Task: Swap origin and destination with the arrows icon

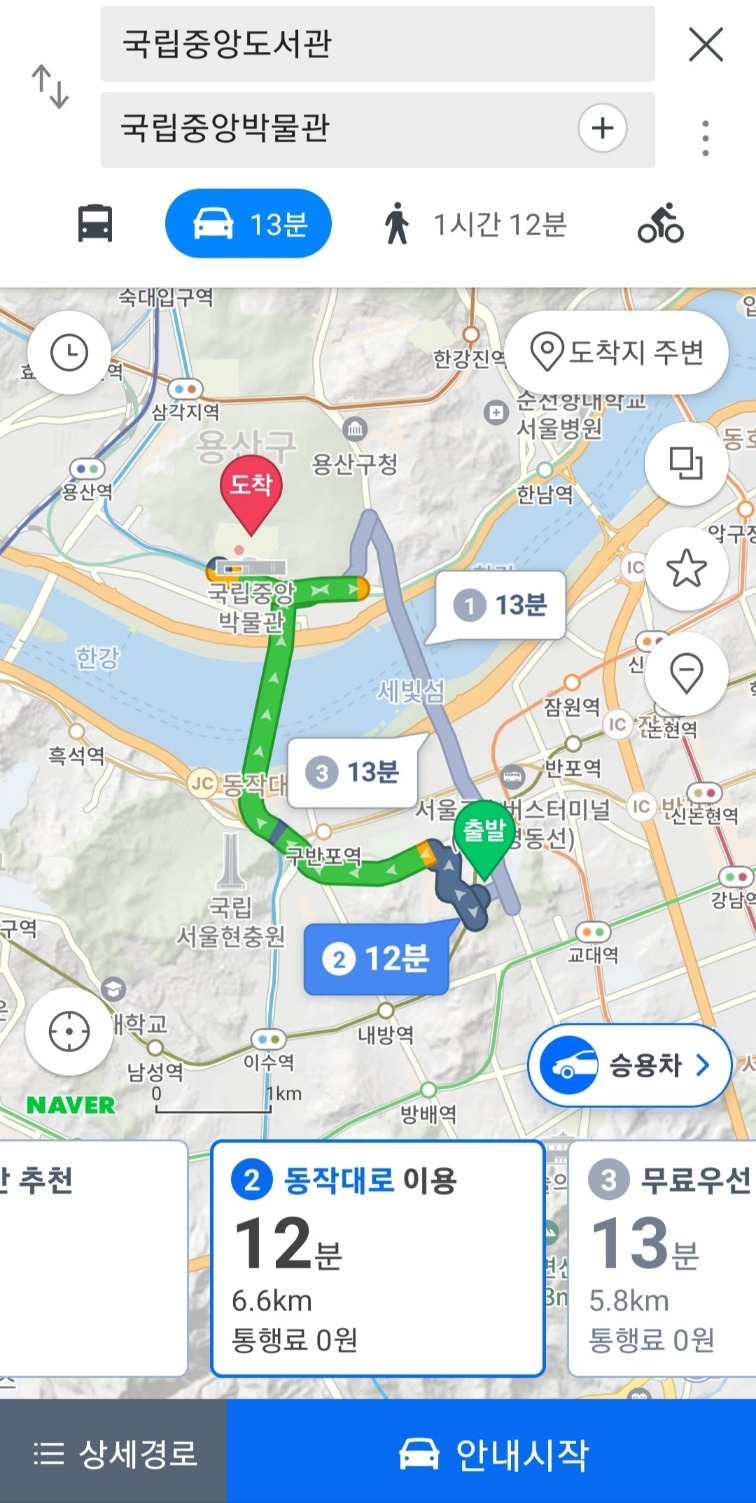Action: 50,87
